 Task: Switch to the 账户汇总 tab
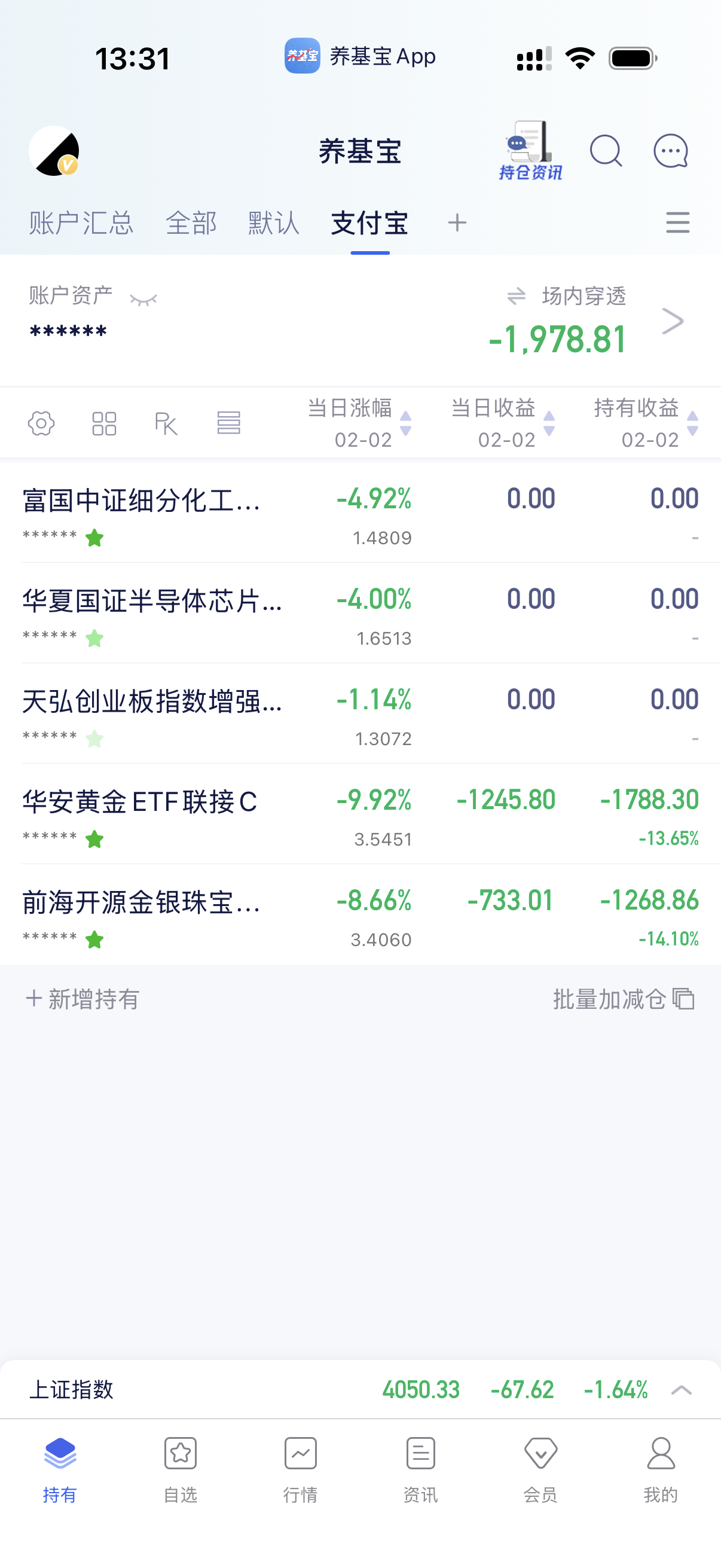[x=81, y=223]
